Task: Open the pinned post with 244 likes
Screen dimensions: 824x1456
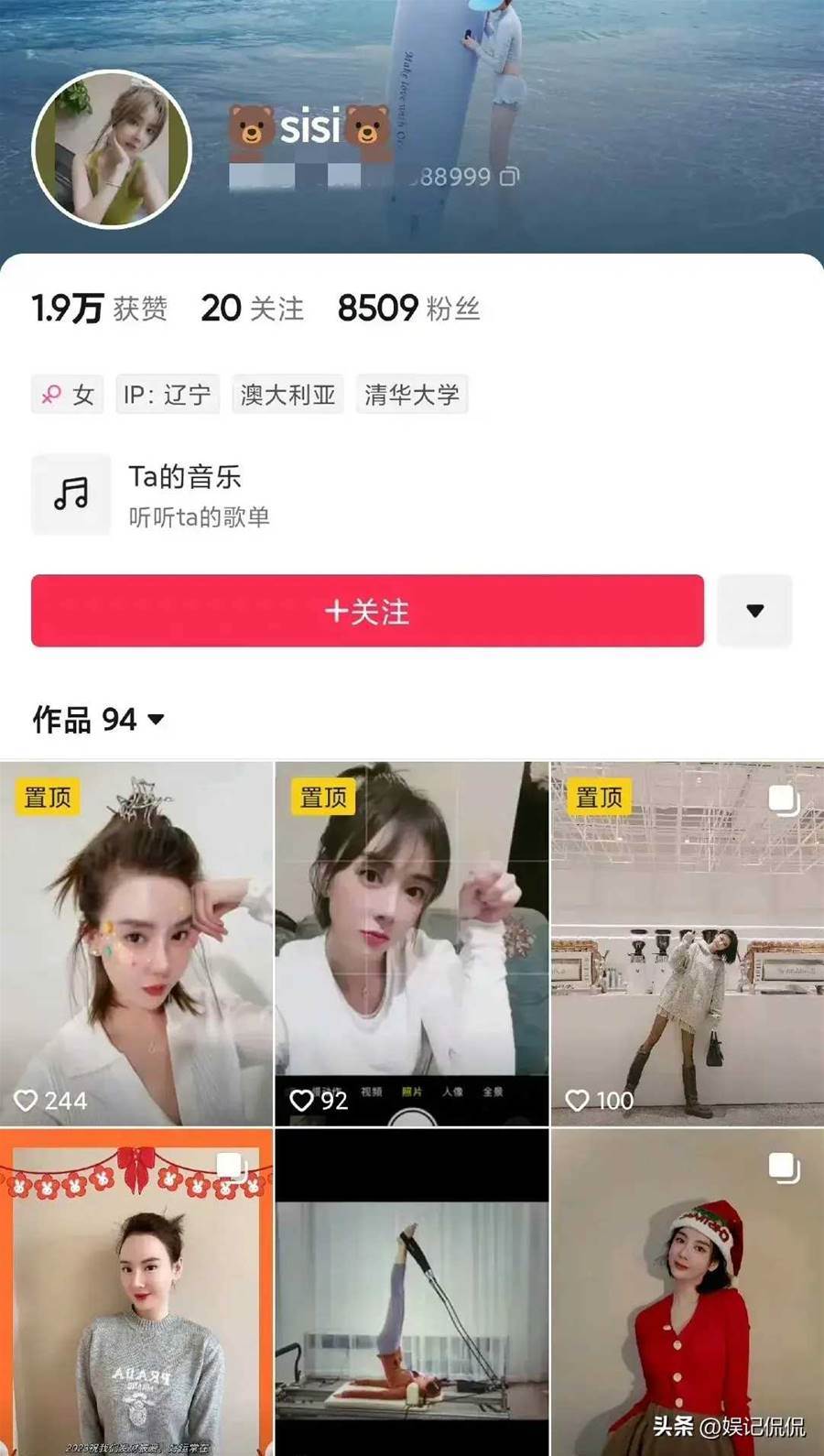Action: (136, 943)
